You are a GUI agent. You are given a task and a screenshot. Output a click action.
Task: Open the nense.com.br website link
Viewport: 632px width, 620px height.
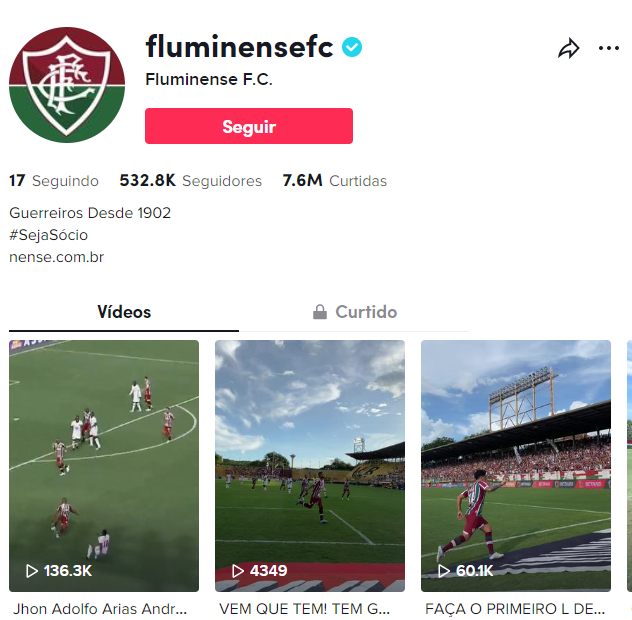point(57,257)
